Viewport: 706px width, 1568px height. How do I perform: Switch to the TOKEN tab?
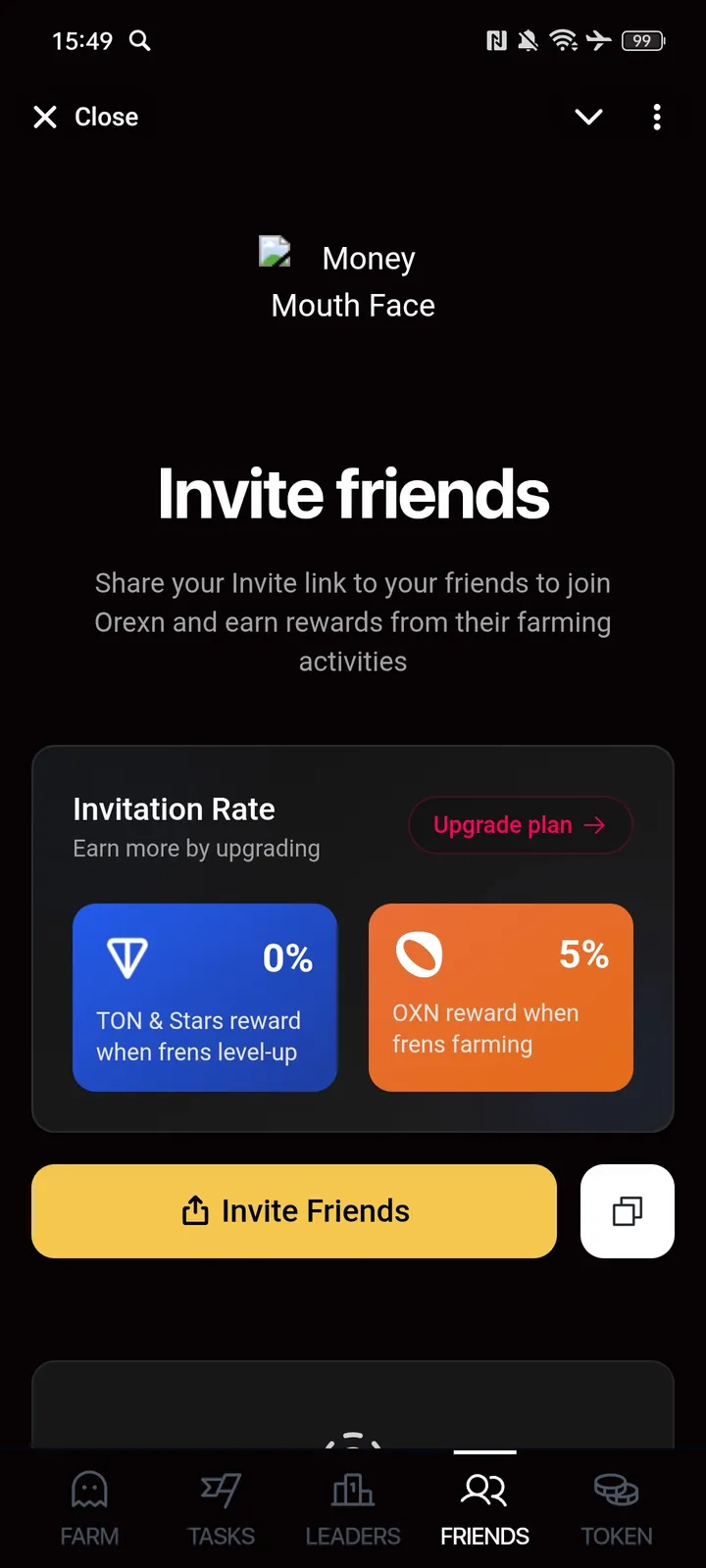pyautogui.click(x=616, y=1509)
